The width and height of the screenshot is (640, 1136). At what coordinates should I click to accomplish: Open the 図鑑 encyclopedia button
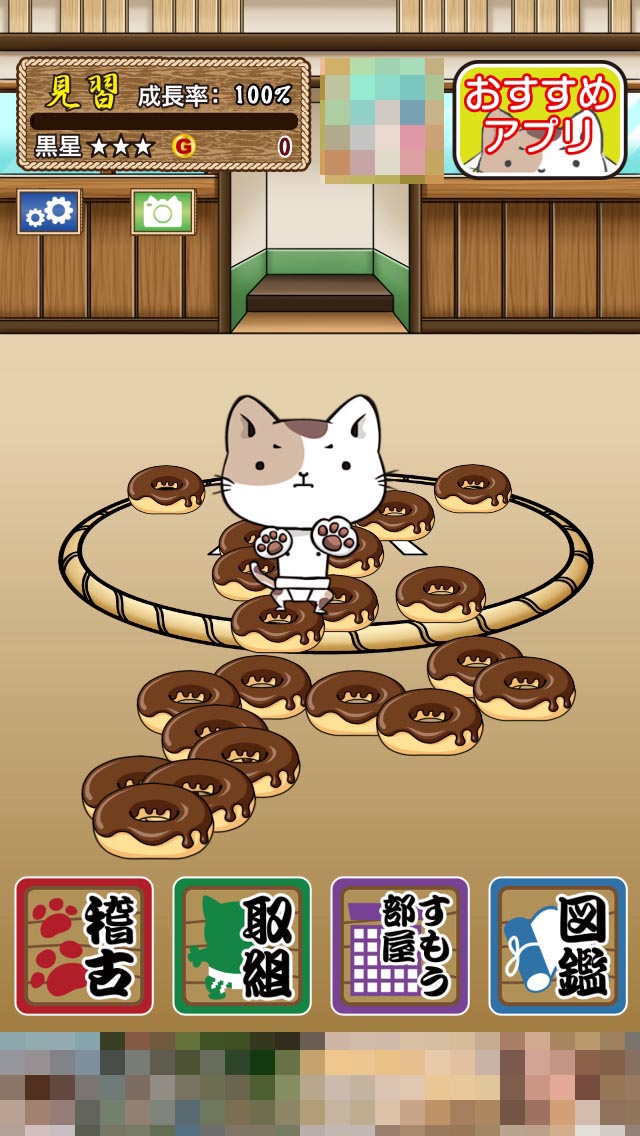tap(557, 946)
